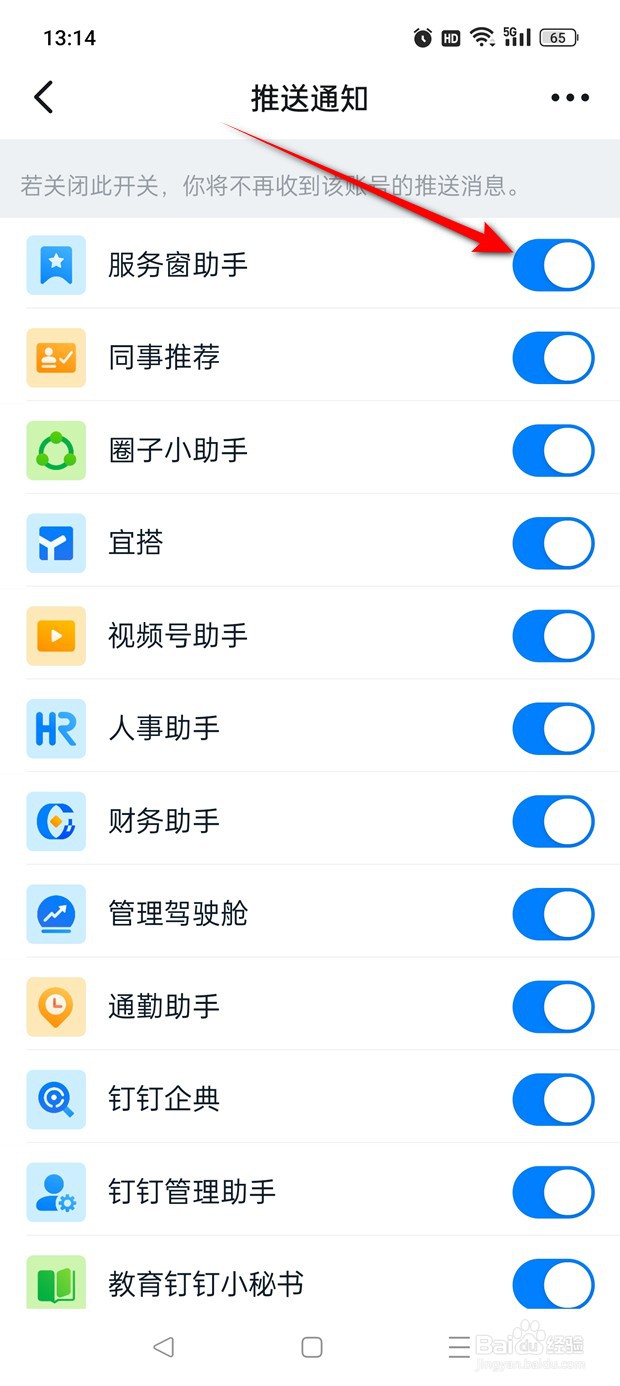Viewport: 620px width, 1386px height.
Task: Go back from 推送通知 page
Action: click(43, 97)
